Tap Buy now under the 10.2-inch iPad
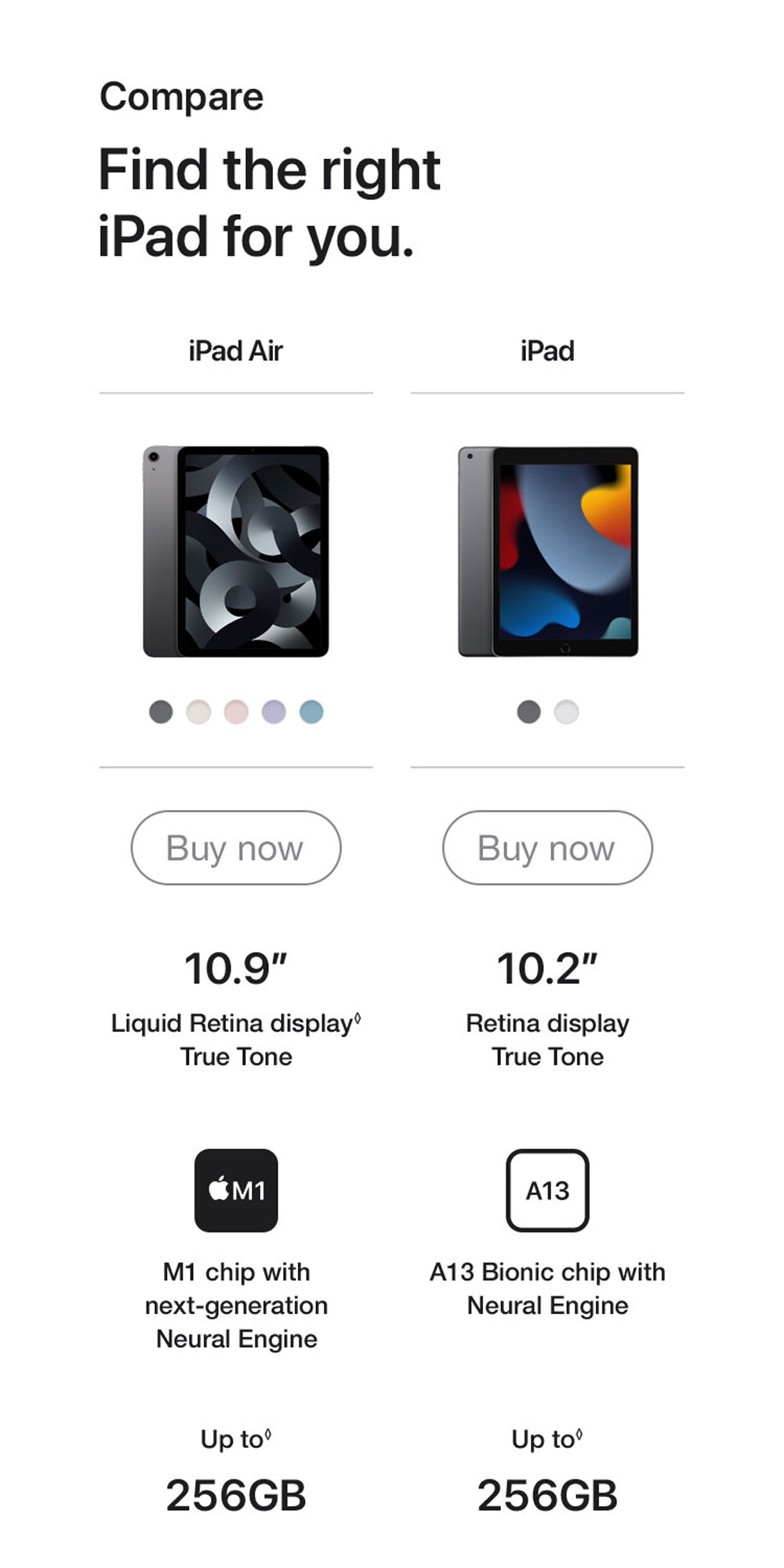This screenshot has height=1568, width=784. pyautogui.click(x=547, y=848)
